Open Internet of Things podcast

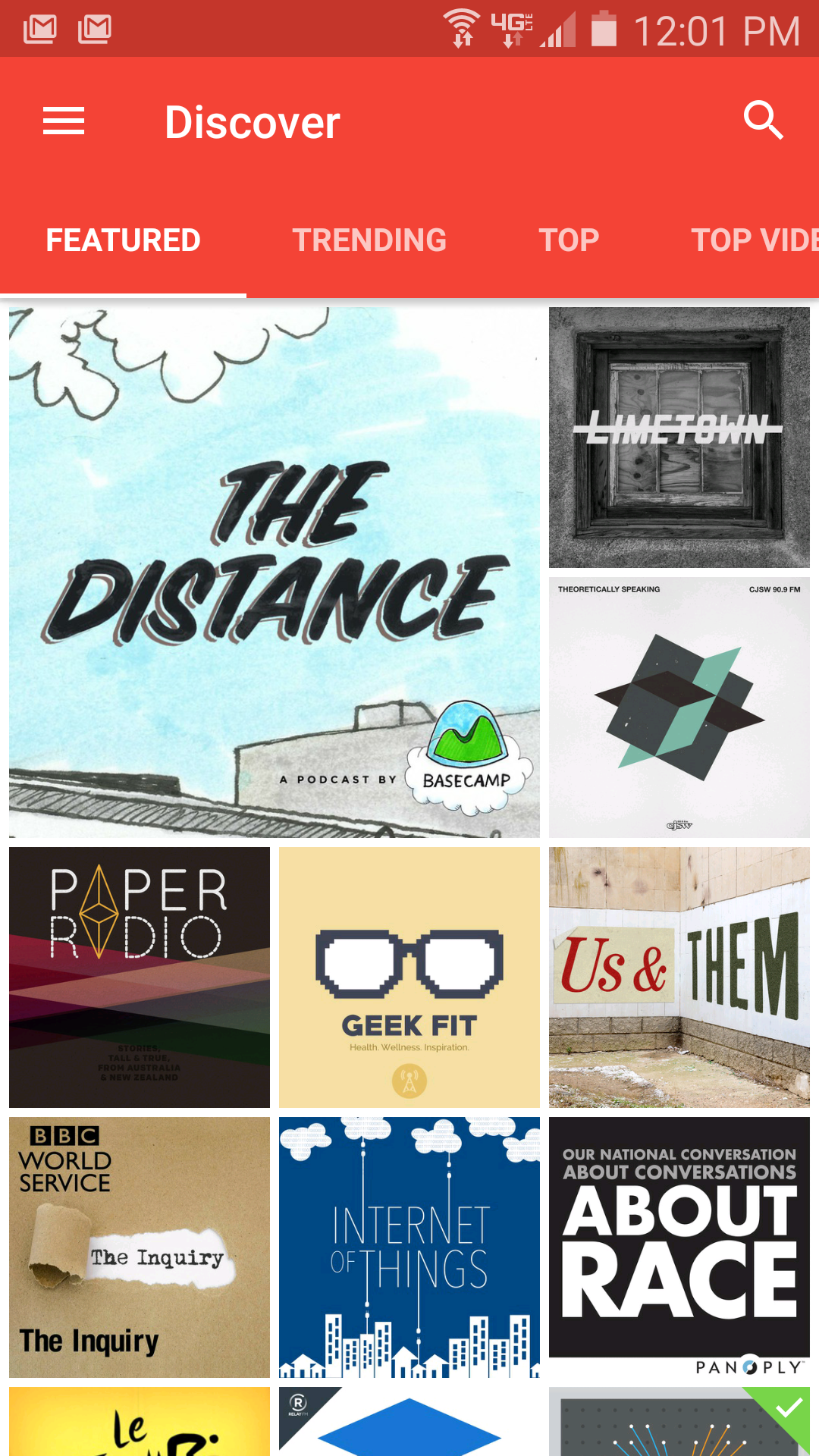[409, 1247]
